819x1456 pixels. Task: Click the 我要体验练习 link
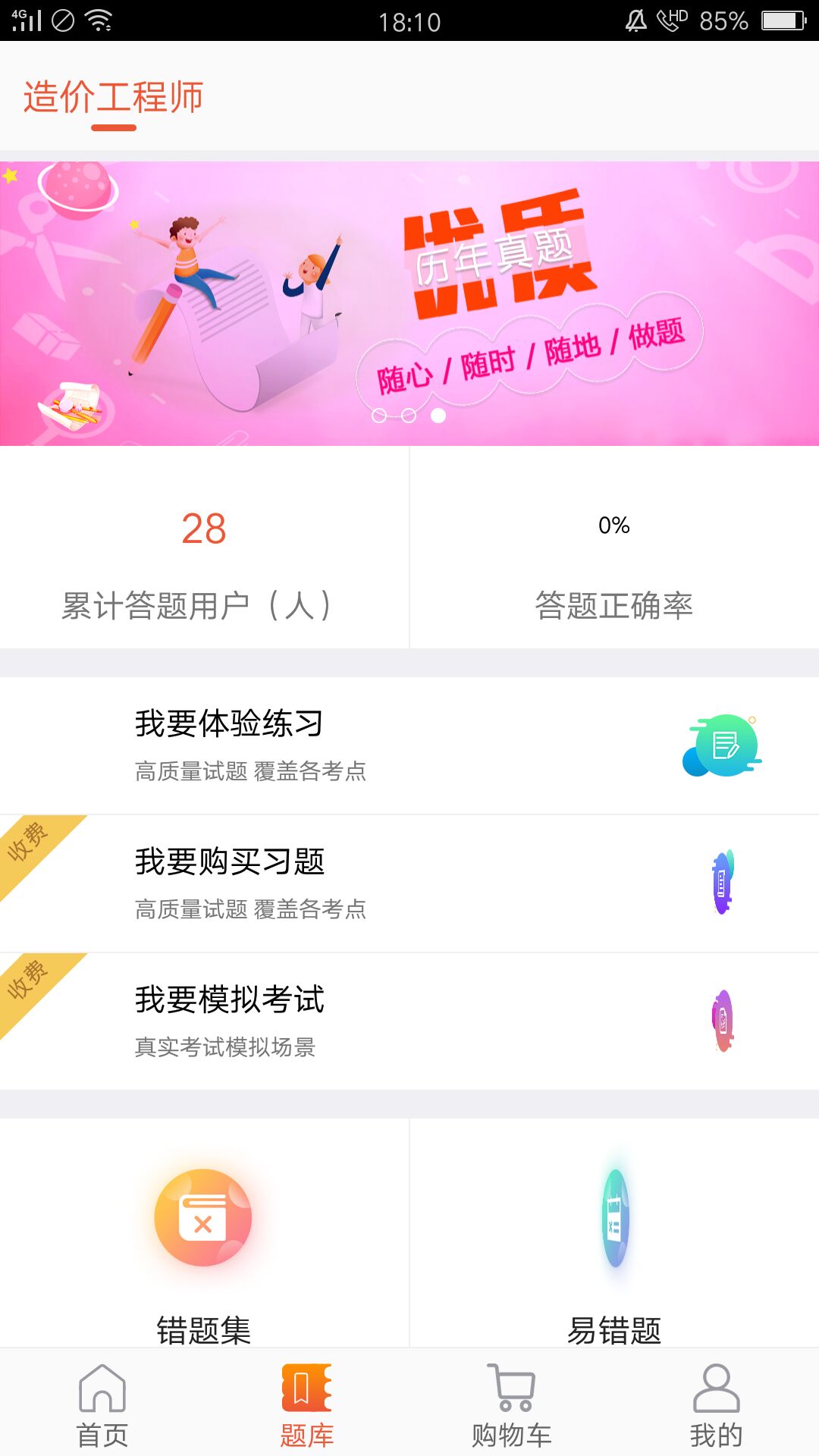[x=228, y=723]
